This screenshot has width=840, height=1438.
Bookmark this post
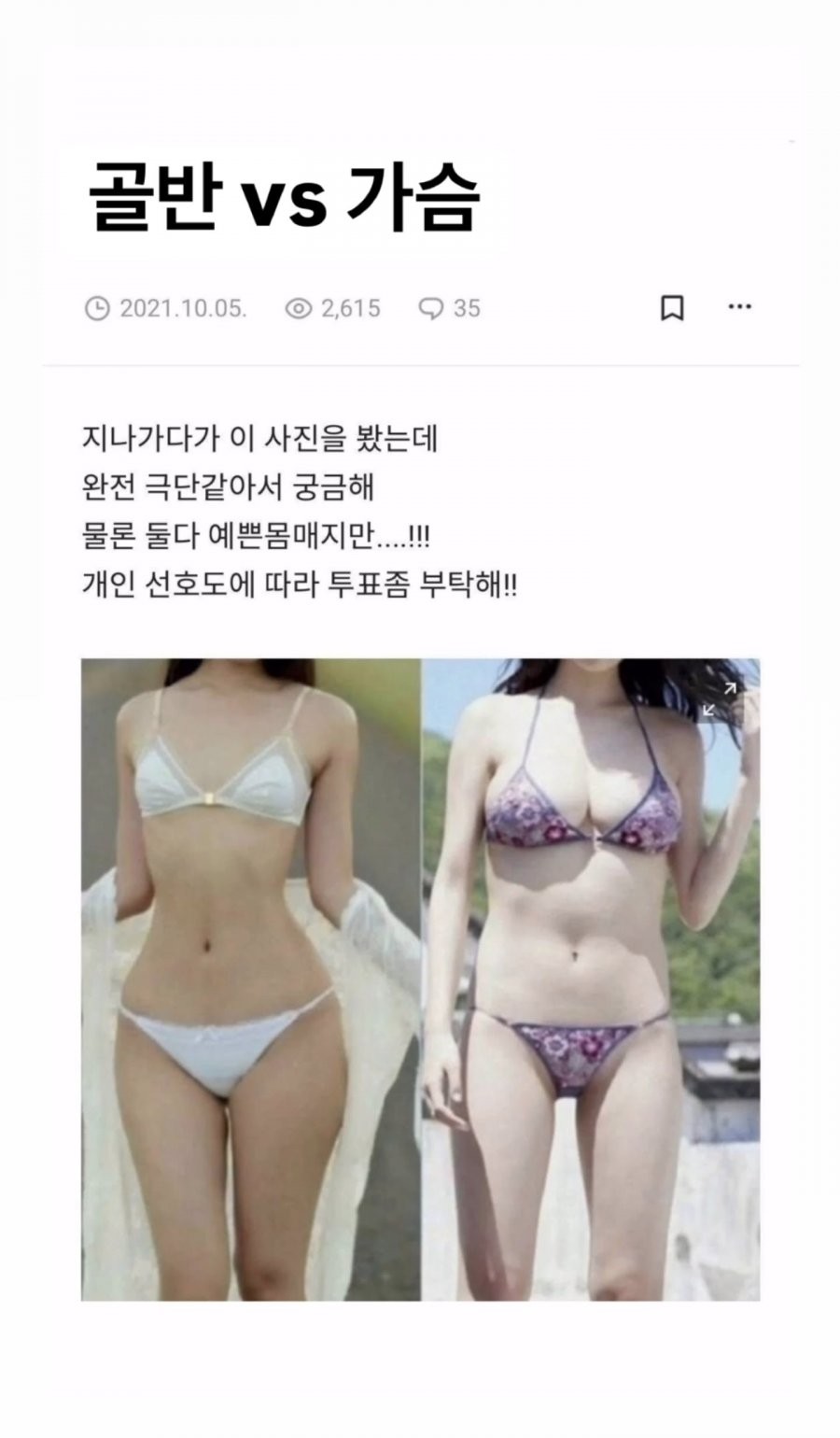click(x=672, y=308)
